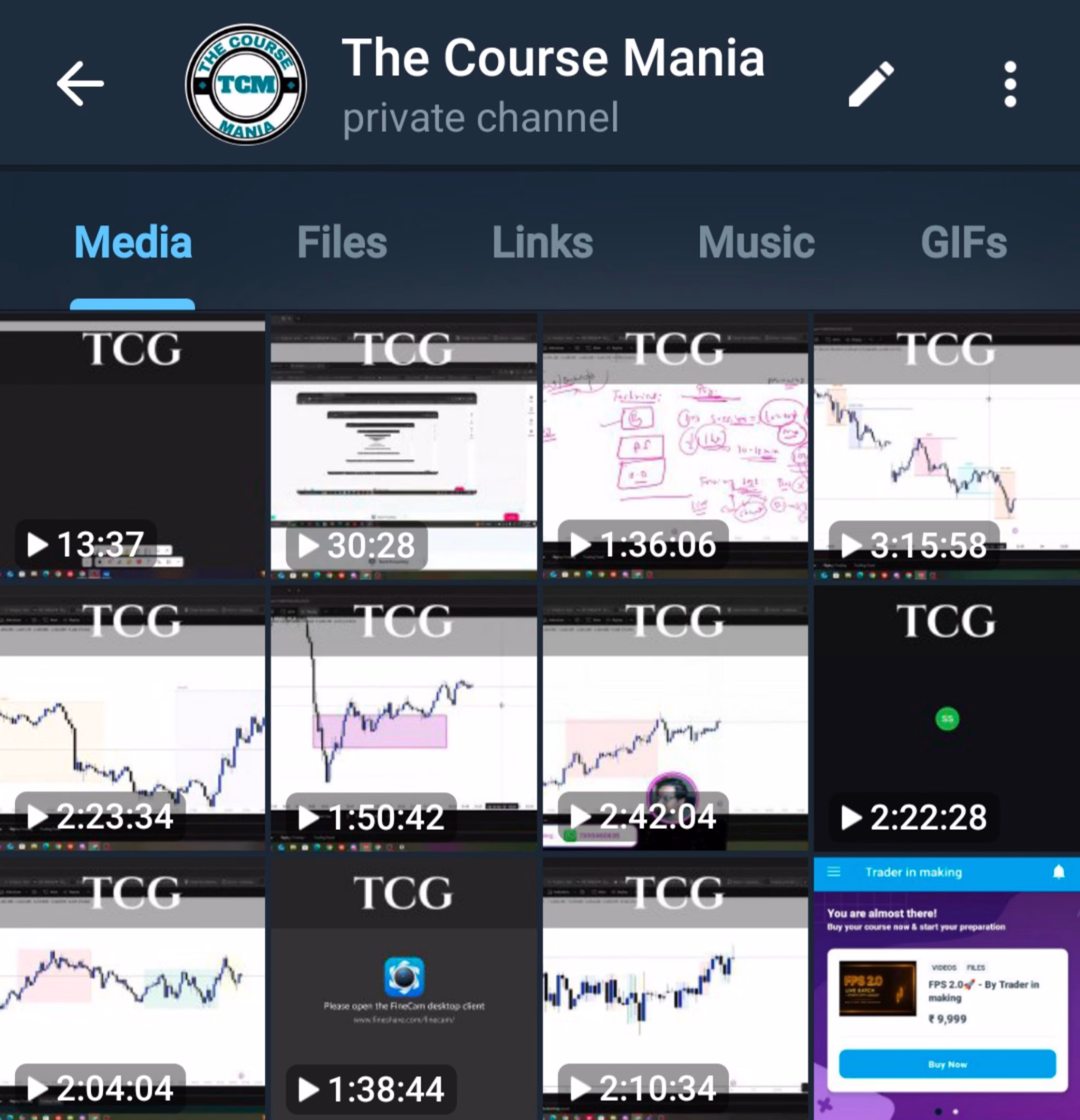Image resolution: width=1080 pixels, height=1120 pixels.
Task: Play the 1:36:06 video
Action: (x=675, y=446)
